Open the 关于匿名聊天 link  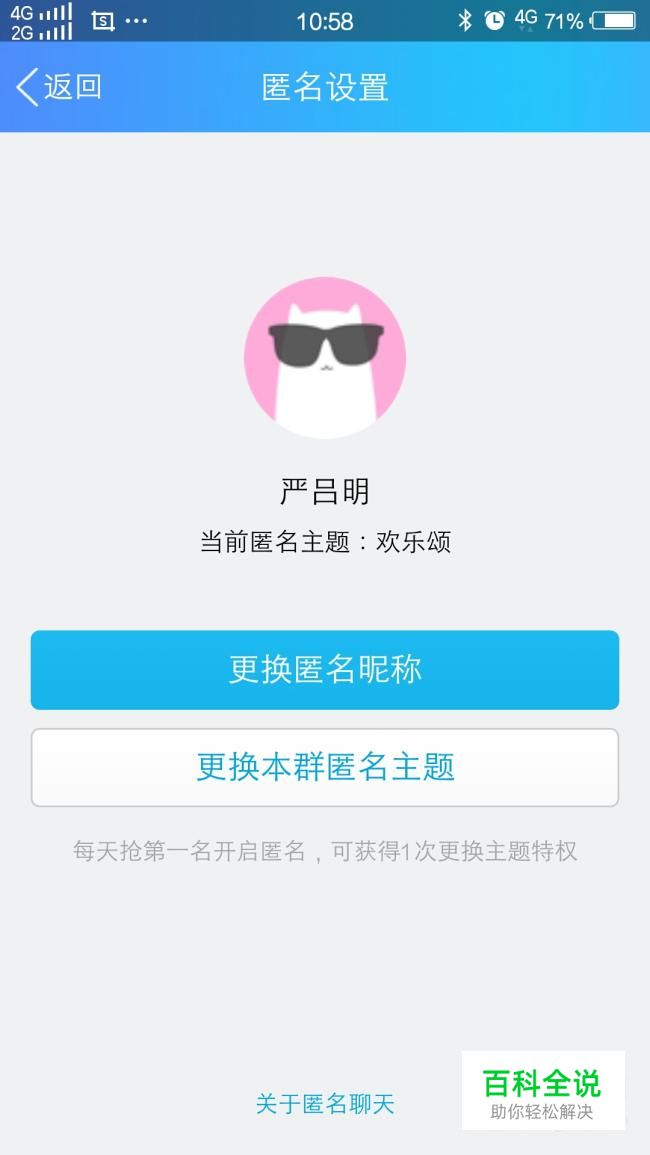point(325,1103)
